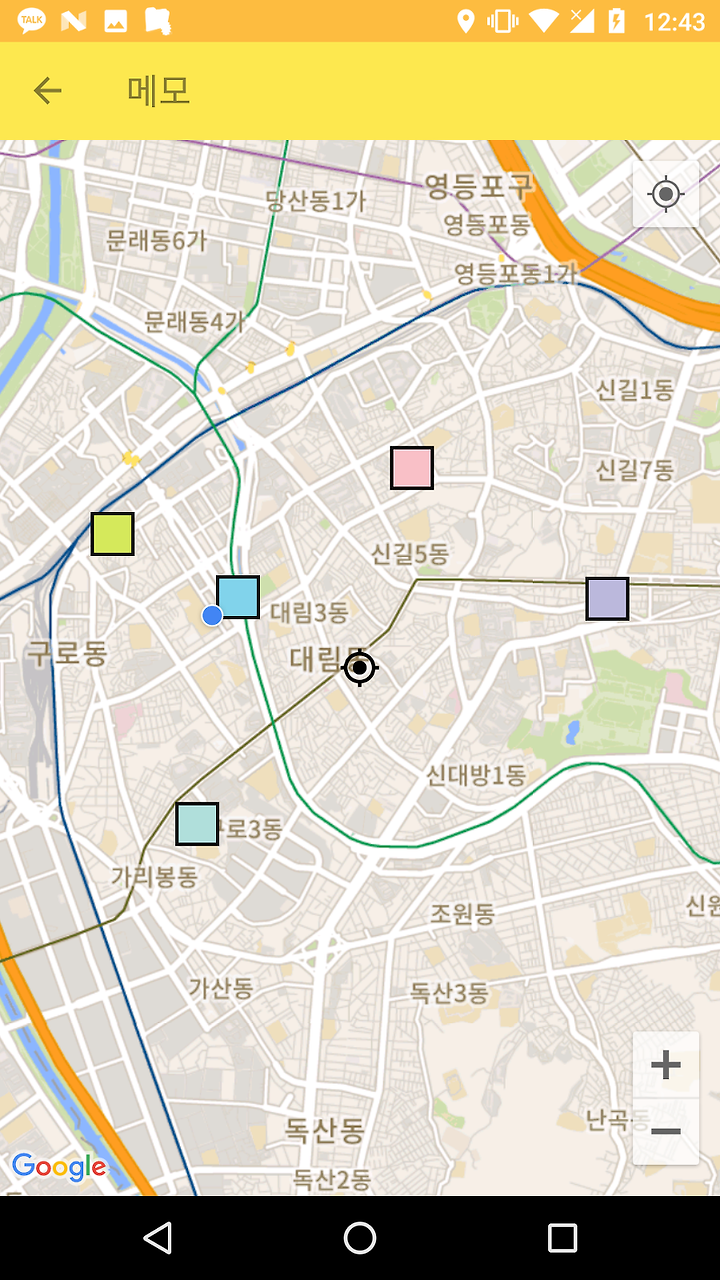
Task: Zoom in on the map
Action: 666,1065
